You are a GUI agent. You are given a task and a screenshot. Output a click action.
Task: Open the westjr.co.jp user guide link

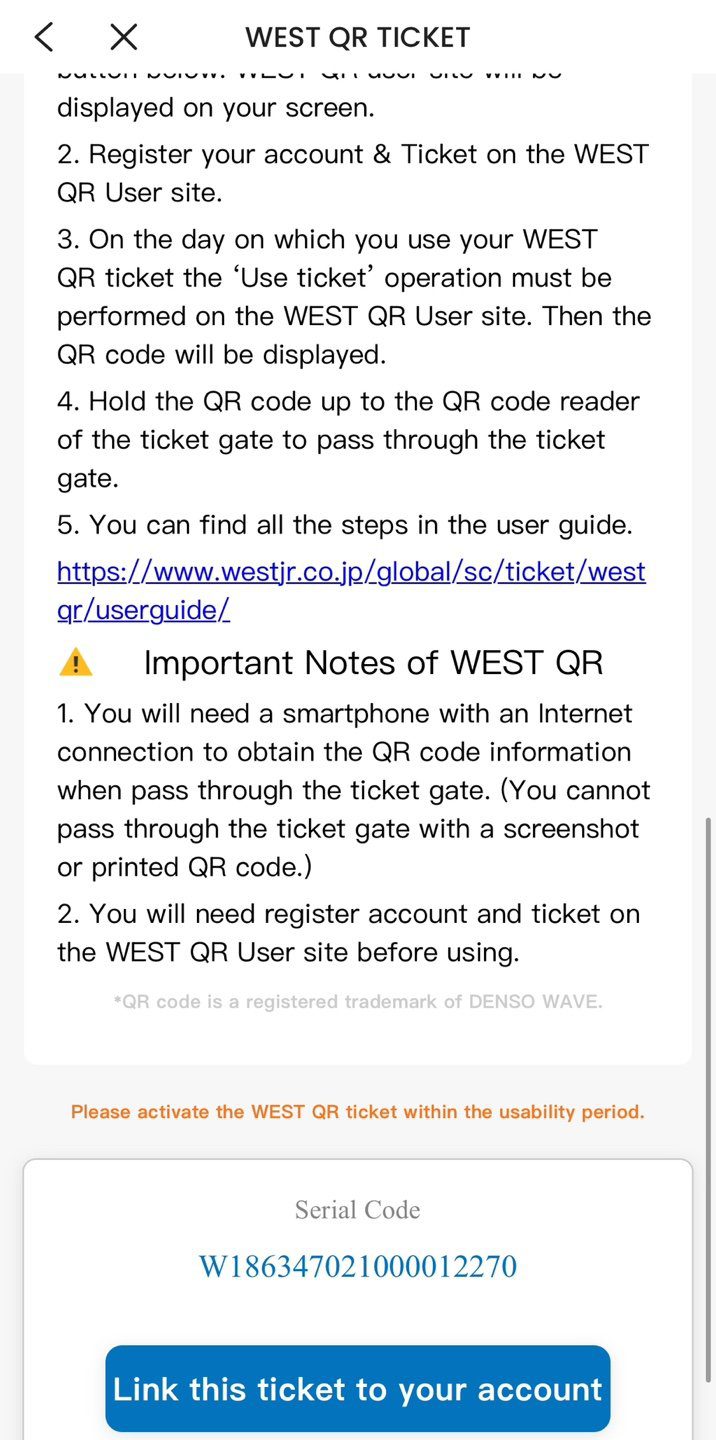(350, 572)
